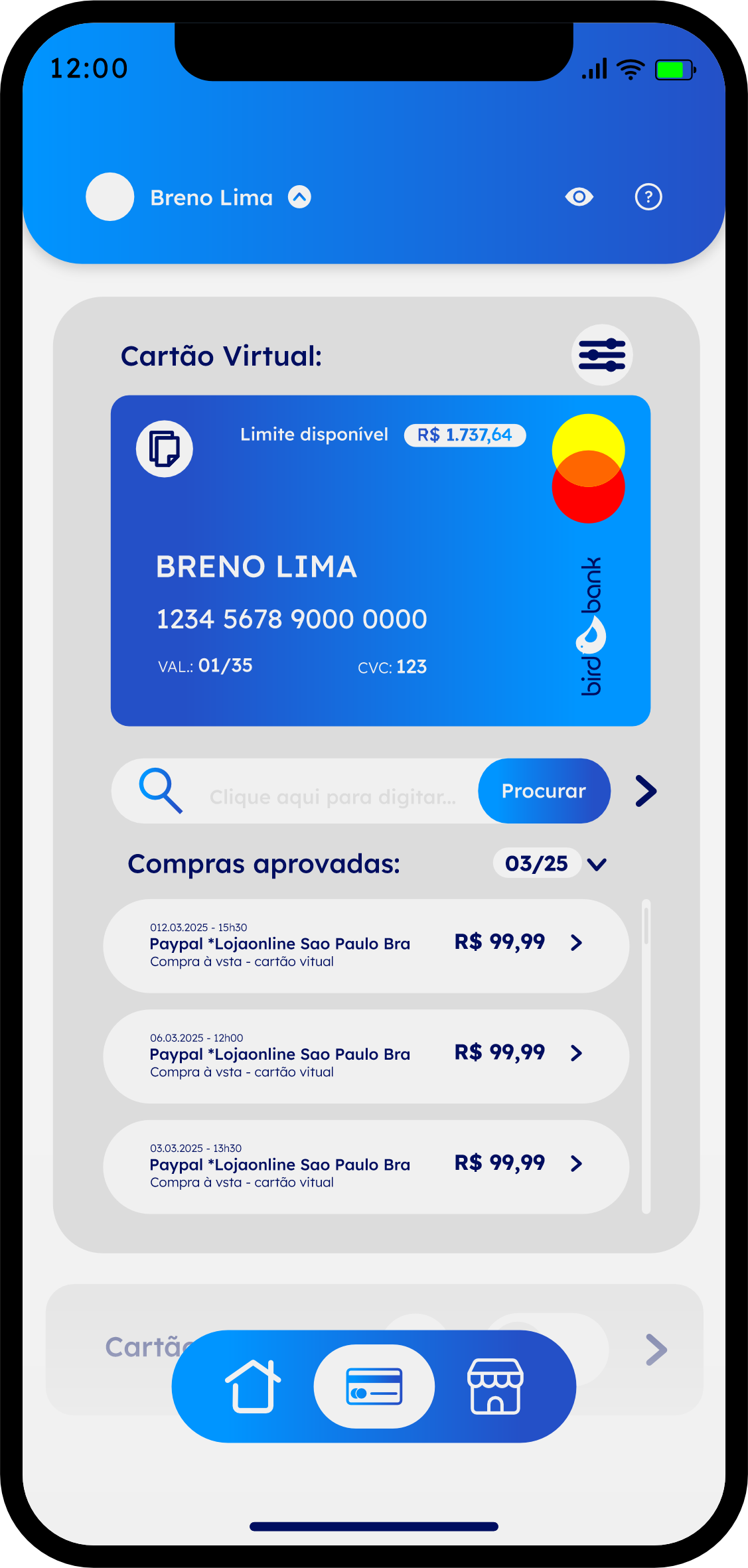The width and height of the screenshot is (748, 1568).
Task: Tap the arrow next to Procurar
Action: coord(646,791)
